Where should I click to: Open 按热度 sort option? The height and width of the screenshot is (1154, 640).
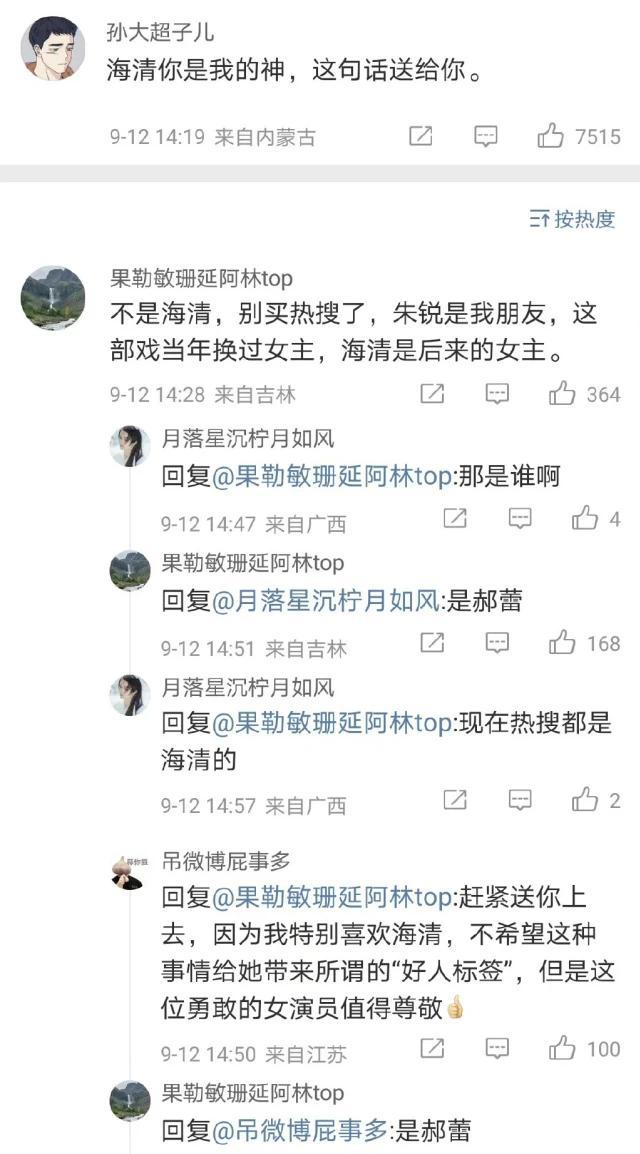[x=573, y=219]
